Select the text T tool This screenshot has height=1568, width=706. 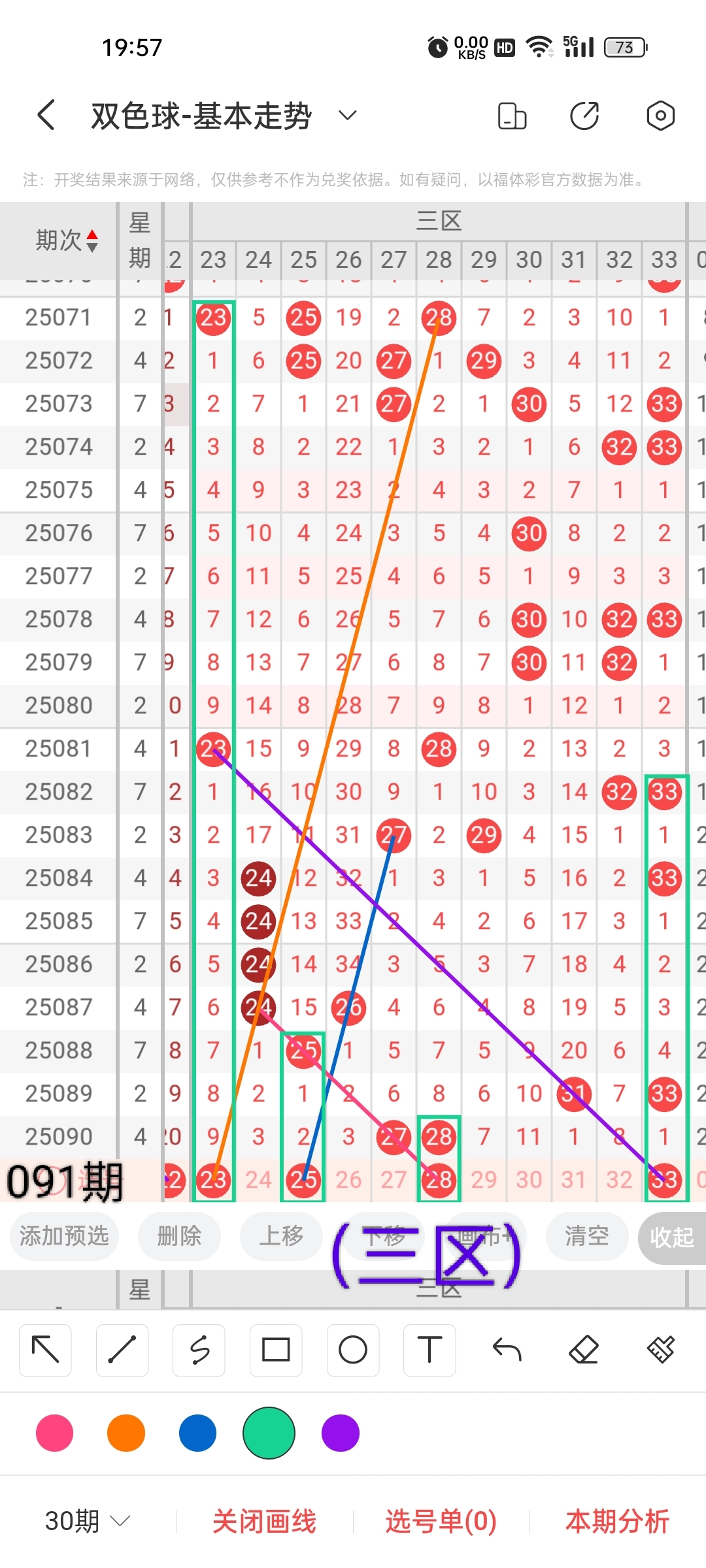tap(429, 1350)
